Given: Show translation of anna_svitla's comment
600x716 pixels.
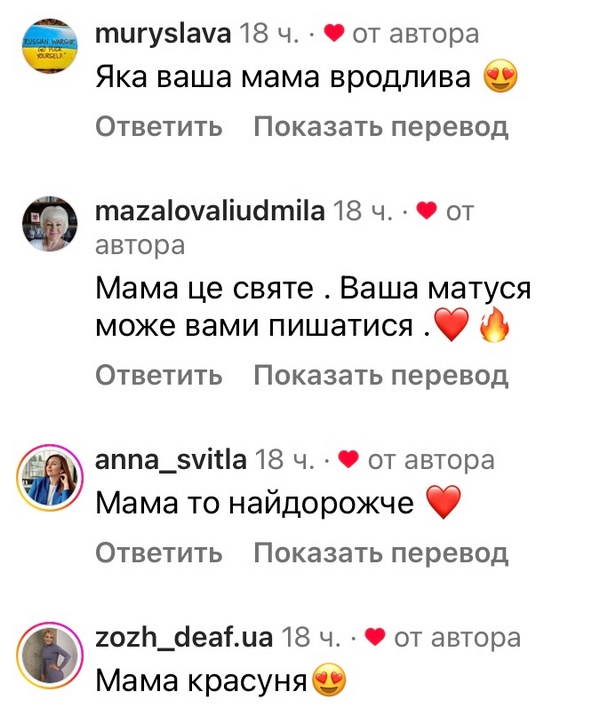Looking at the screenshot, I should pos(381,552).
